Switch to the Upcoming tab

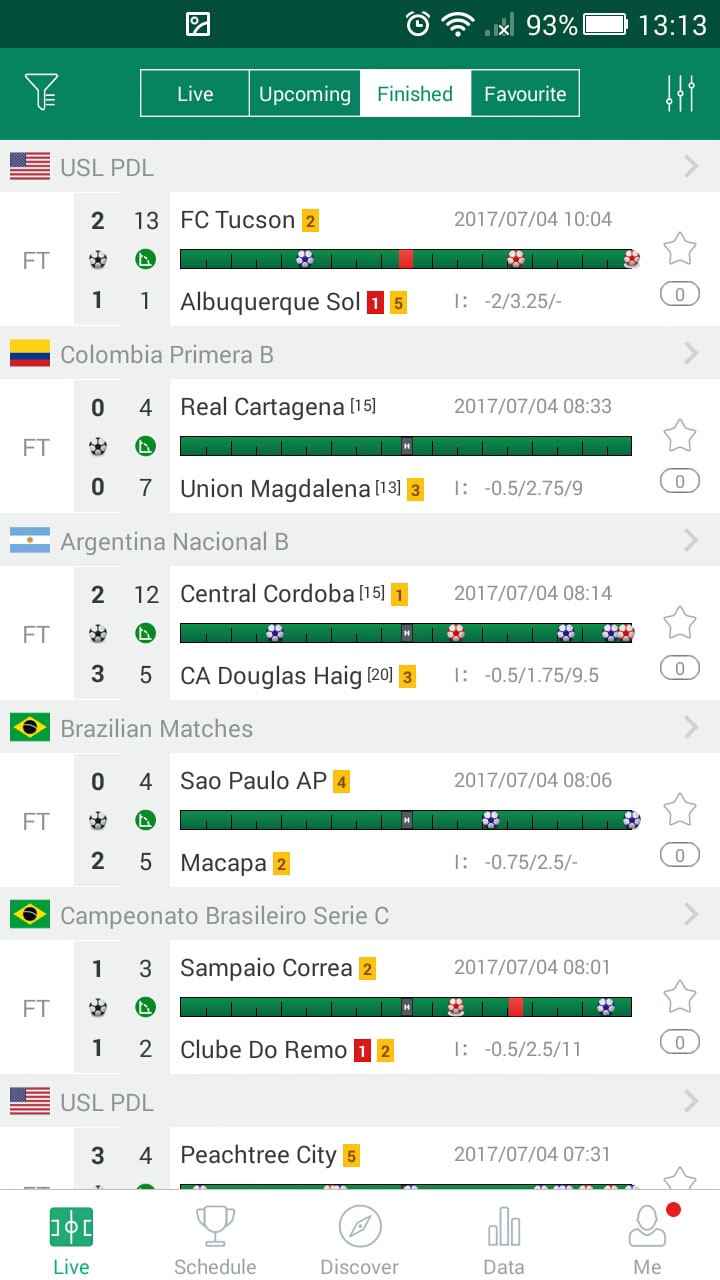pyautogui.click(x=305, y=94)
